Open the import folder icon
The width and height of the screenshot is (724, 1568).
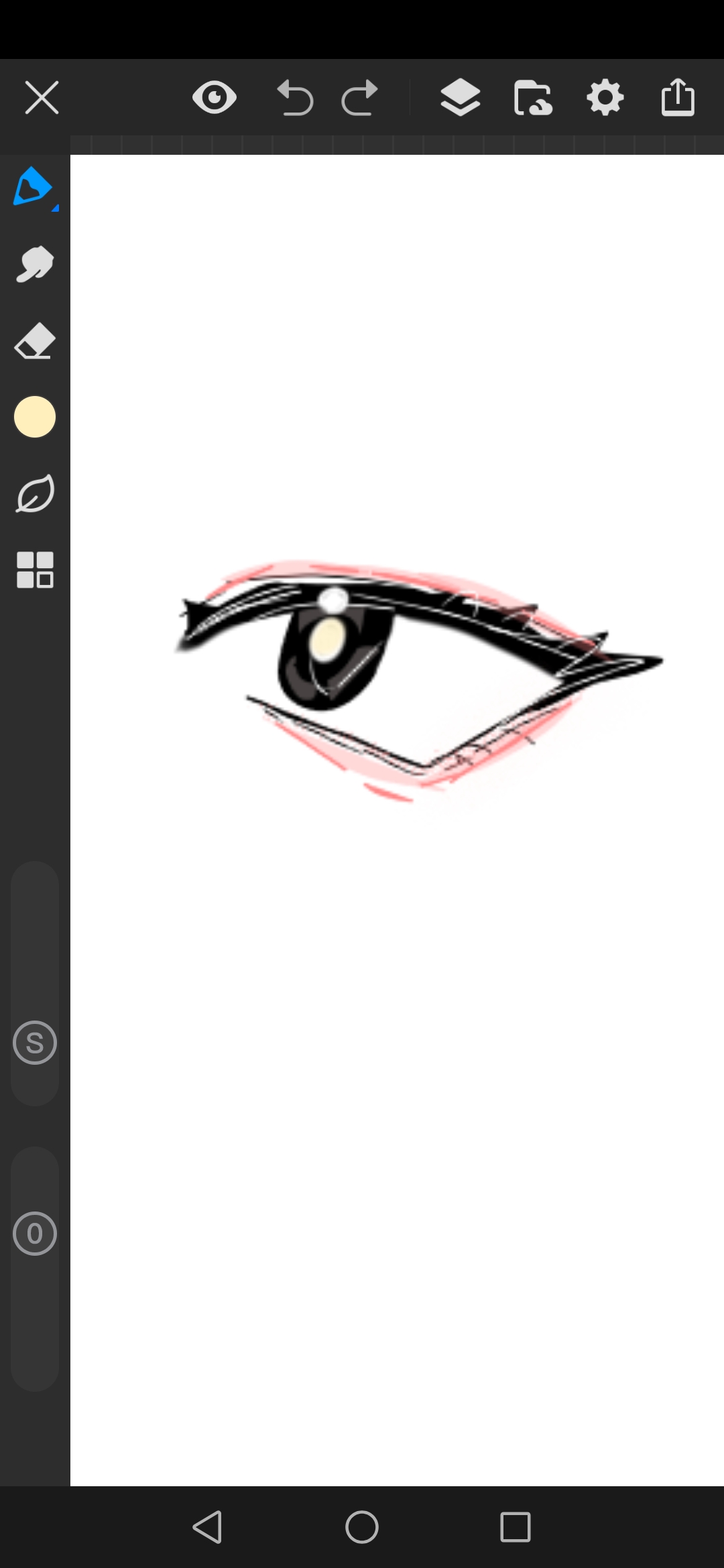(x=533, y=98)
